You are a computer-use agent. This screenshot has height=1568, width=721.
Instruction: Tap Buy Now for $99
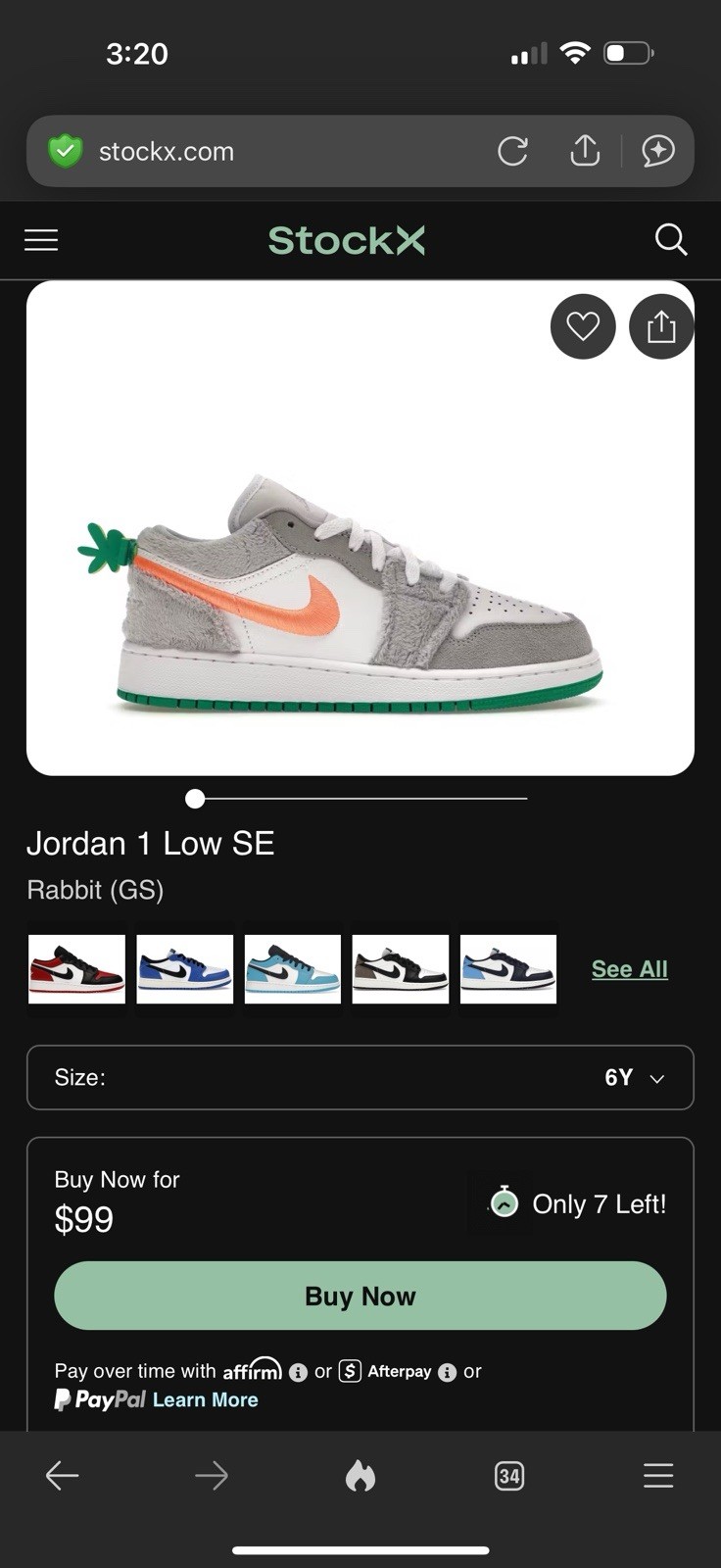click(360, 1296)
